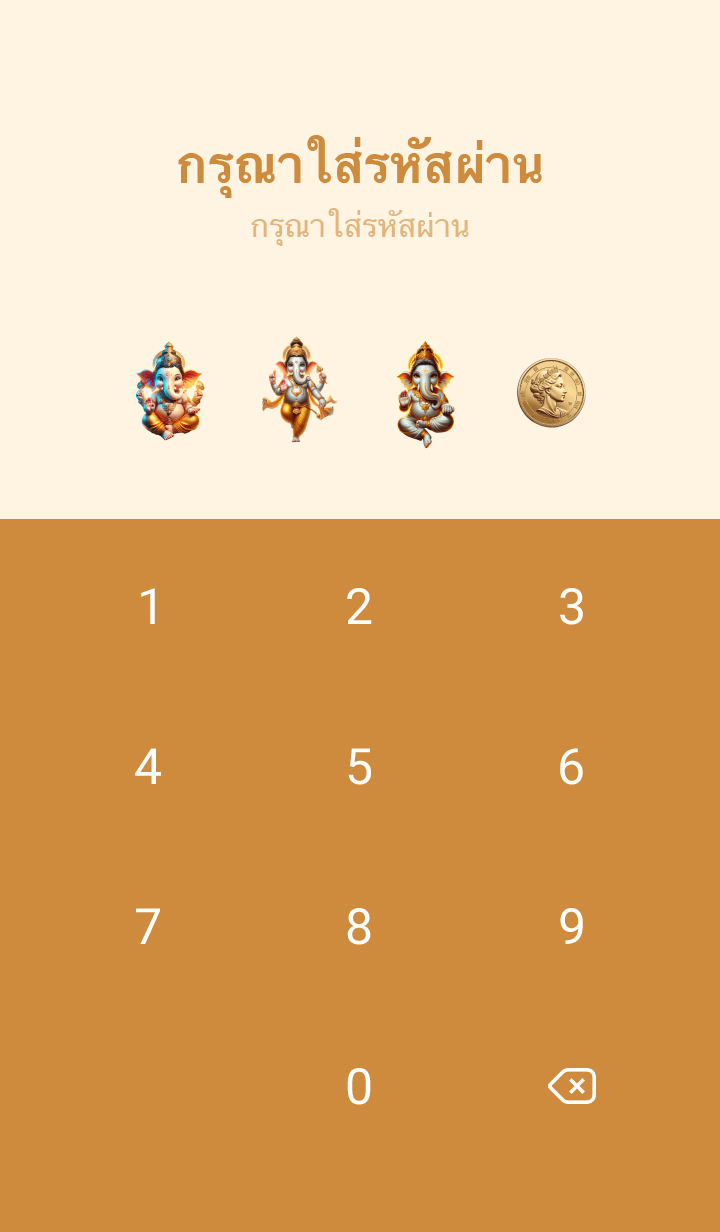Select digit 3 on the keypad
The width and height of the screenshot is (720, 1232).
pos(571,607)
